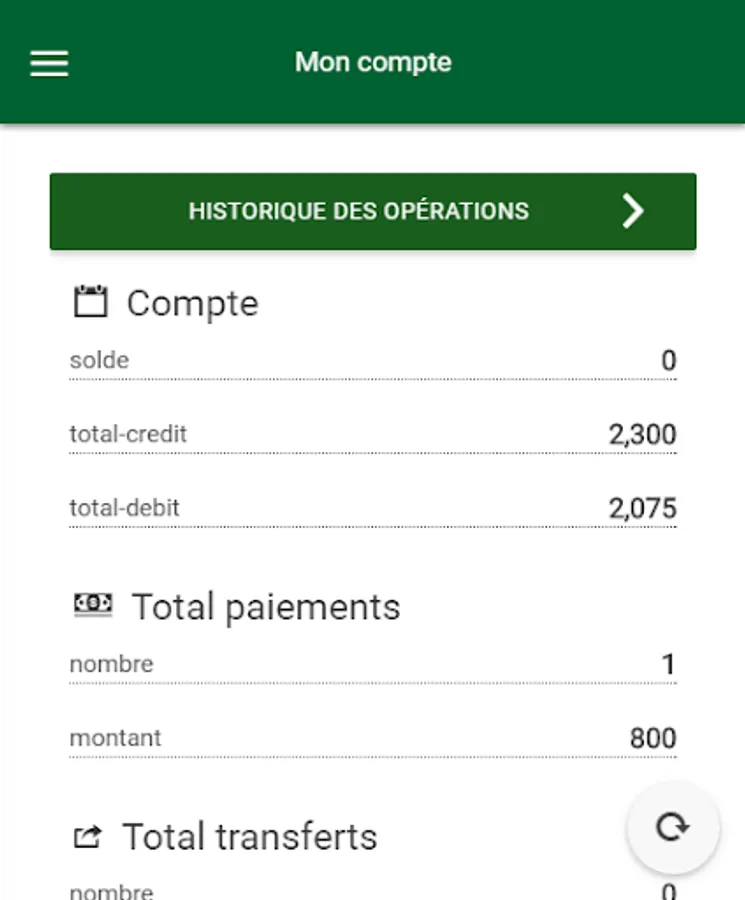This screenshot has width=745, height=900.
Task: Open the hamburger drawer menu
Action: tap(49, 63)
